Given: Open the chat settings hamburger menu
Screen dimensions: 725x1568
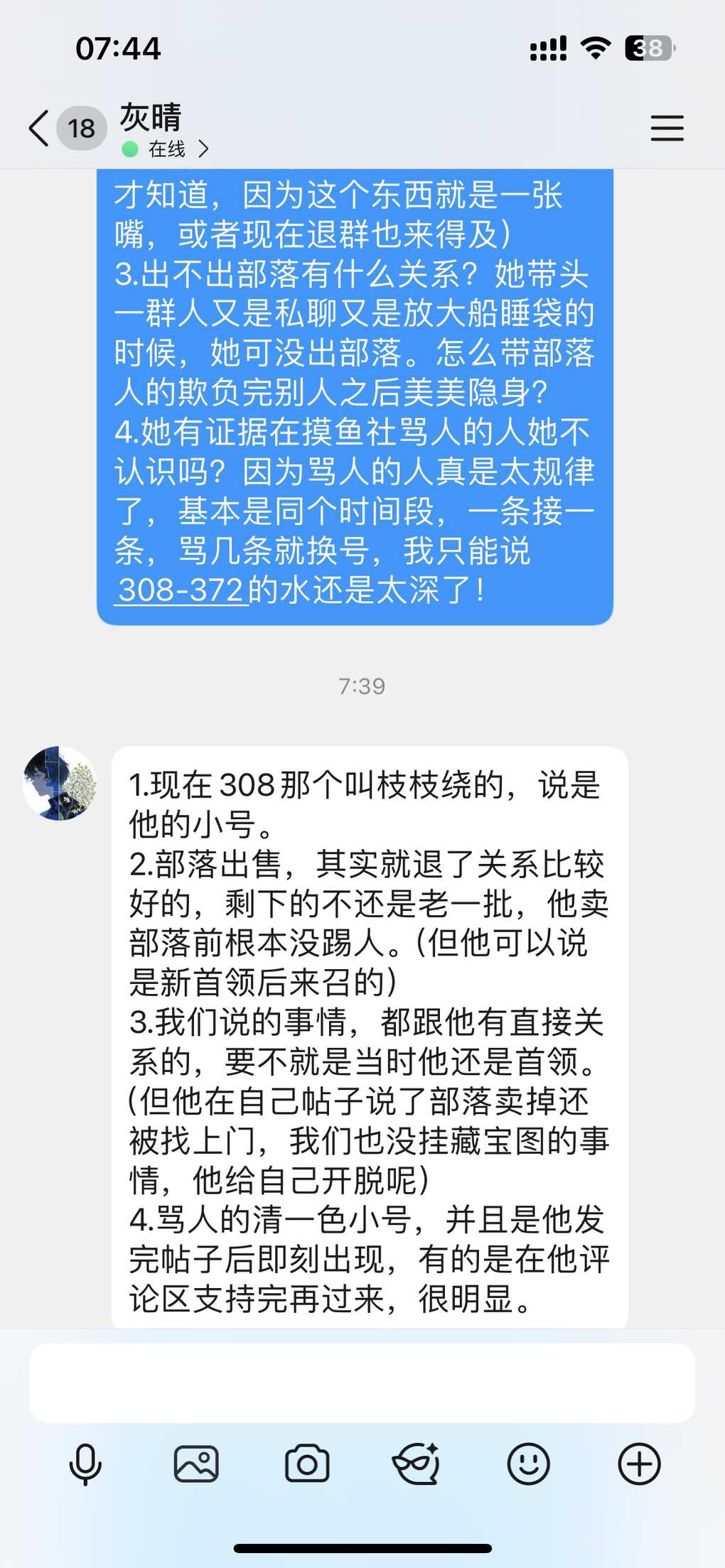Looking at the screenshot, I should pyautogui.click(x=667, y=129).
